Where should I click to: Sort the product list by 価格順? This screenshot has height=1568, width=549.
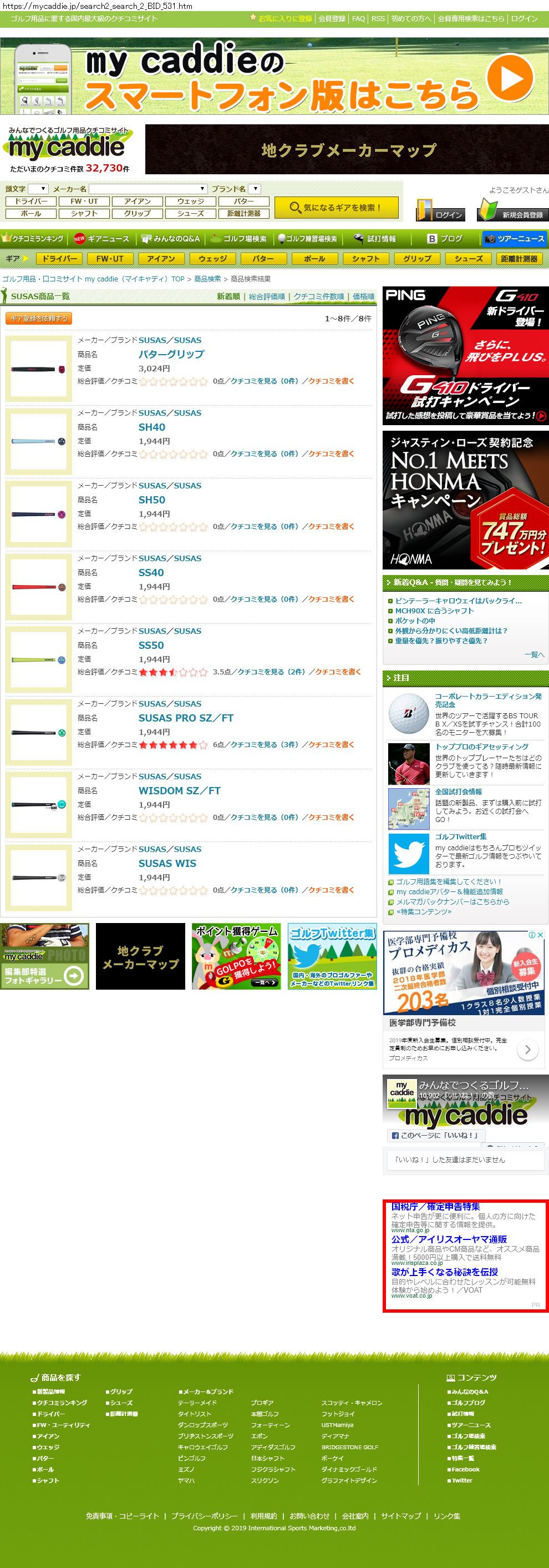(x=363, y=296)
